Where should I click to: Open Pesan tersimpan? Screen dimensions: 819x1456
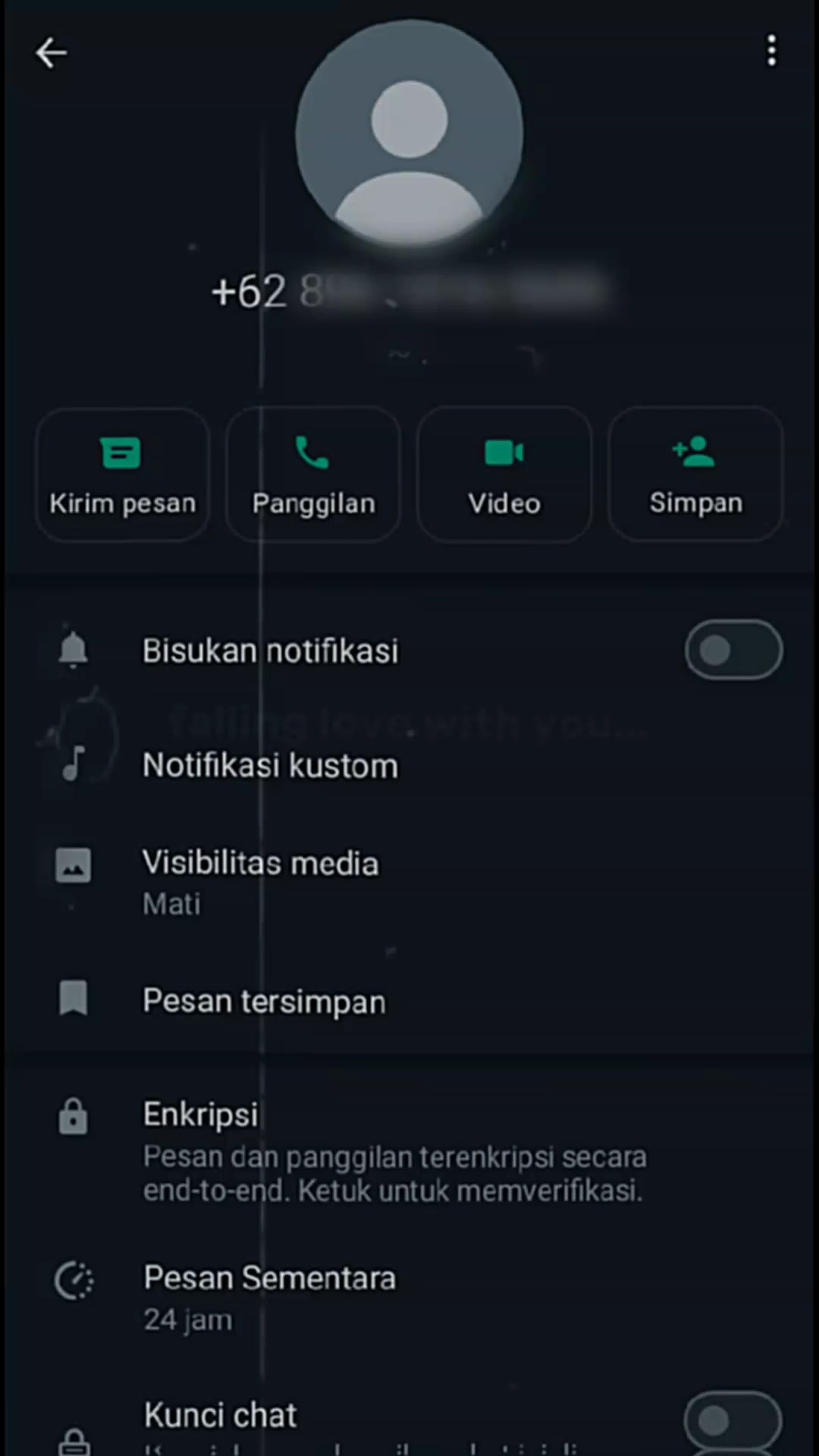click(x=409, y=1000)
